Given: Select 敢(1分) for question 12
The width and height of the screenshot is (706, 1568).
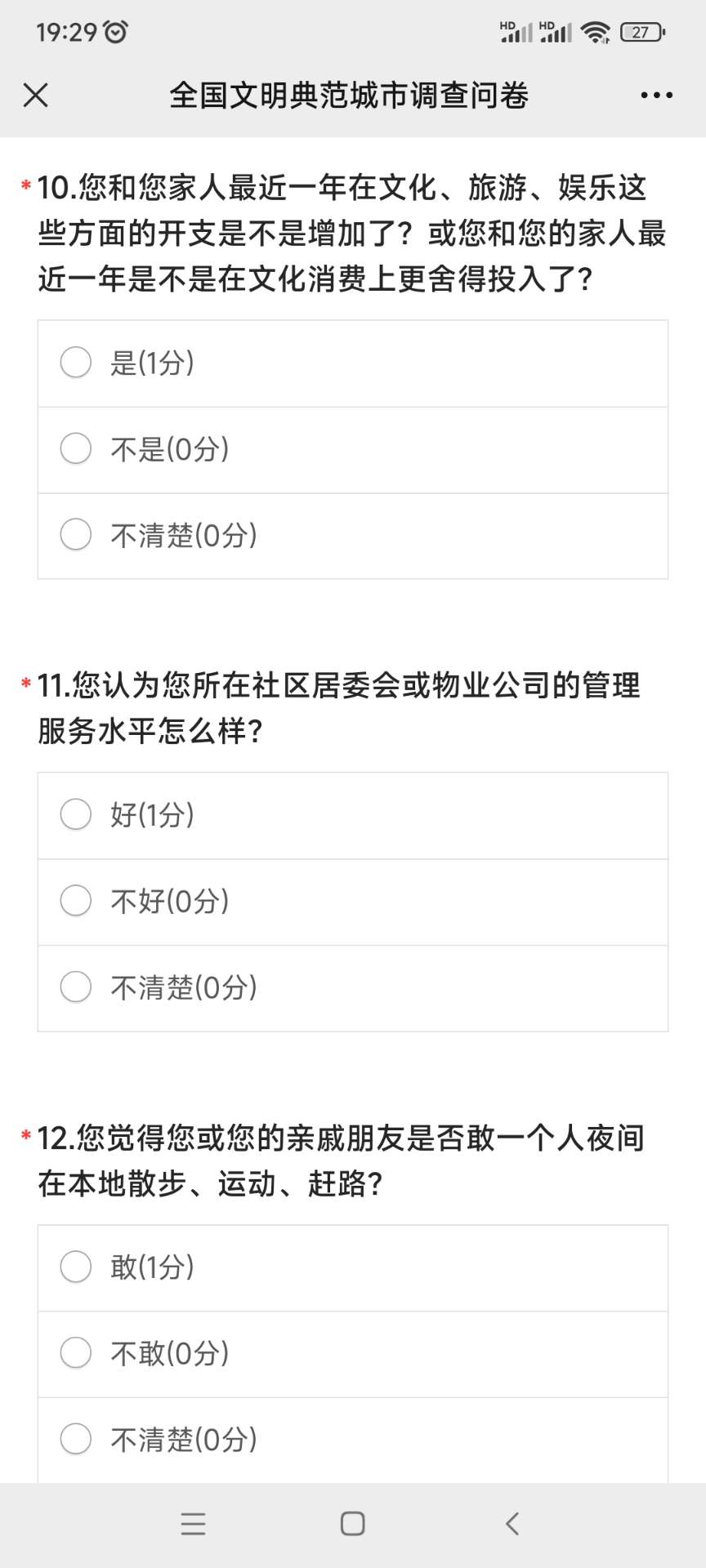Looking at the screenshot, I should pyautogui.click(x=76, y=1267).
